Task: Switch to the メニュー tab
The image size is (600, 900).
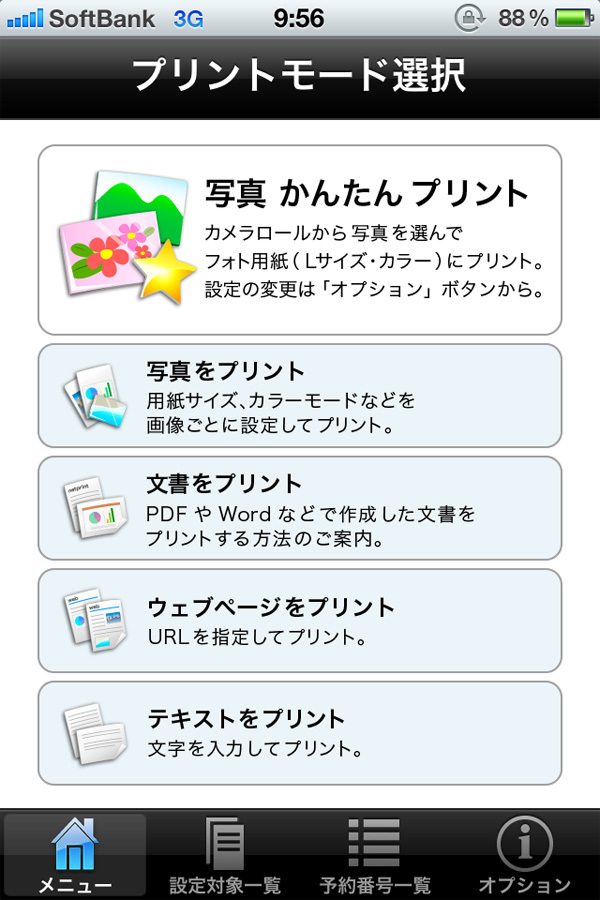Action: [75, 855]
